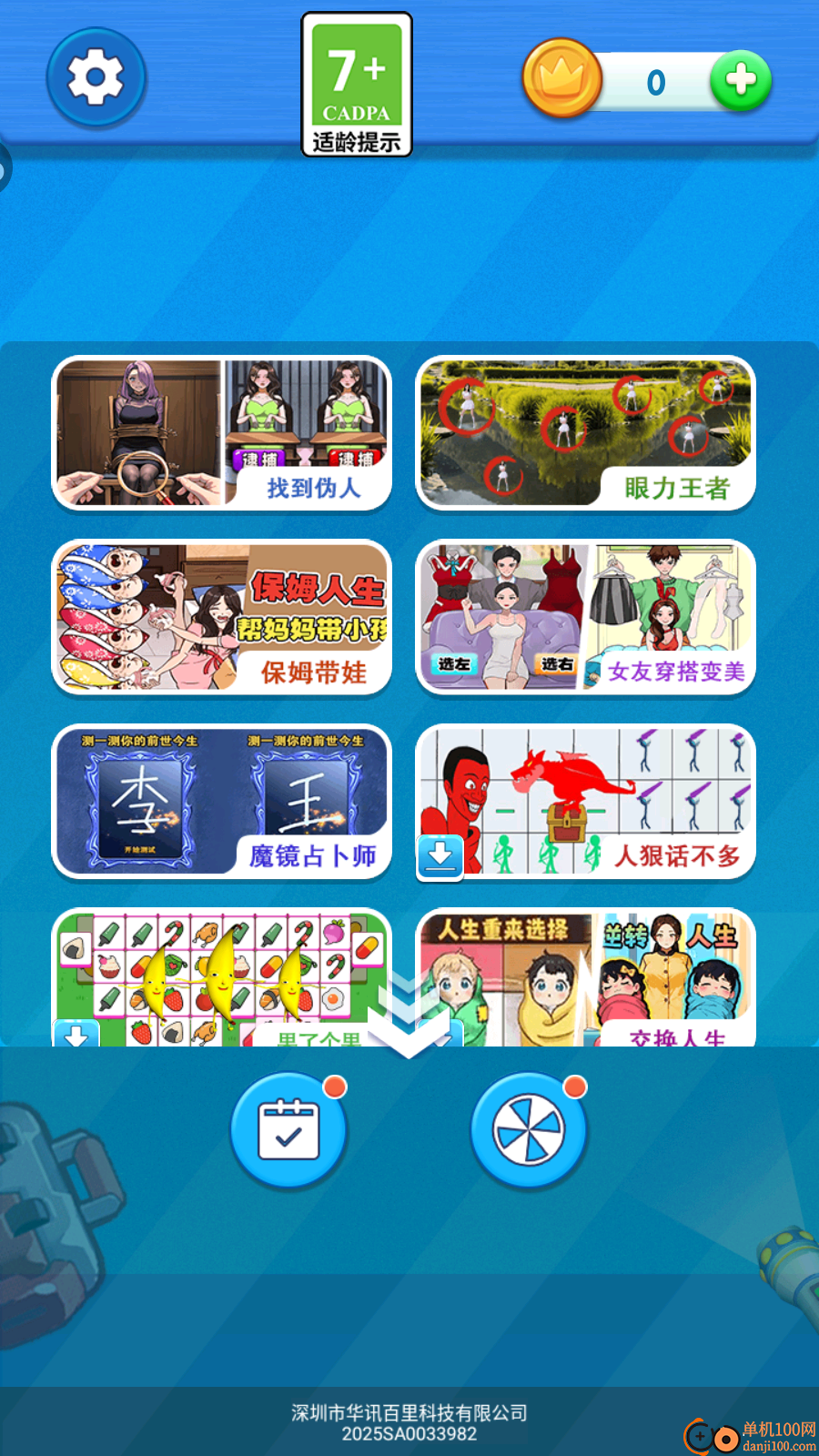Play the 保姆带娃 game

(221, 617)
